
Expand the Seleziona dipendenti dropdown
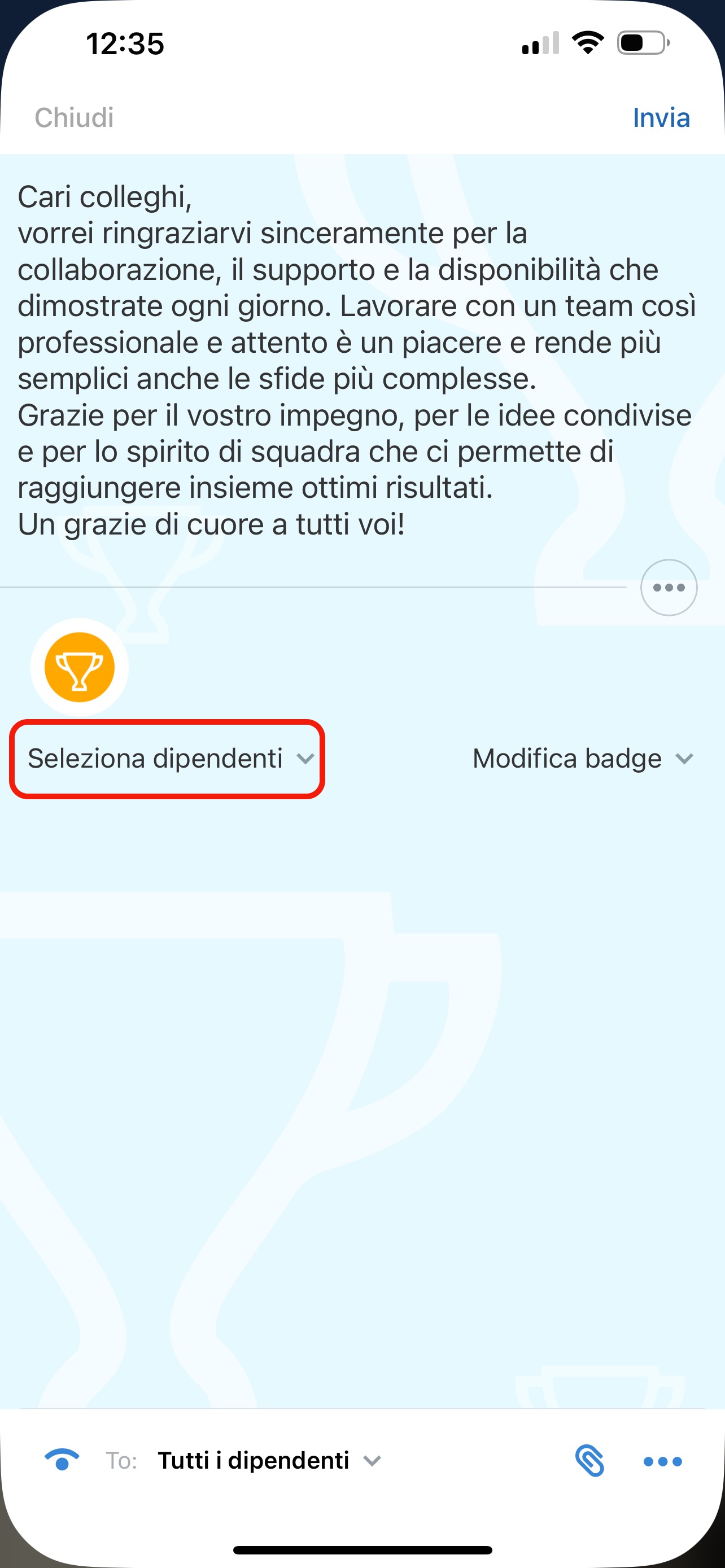tap(167, 759)
